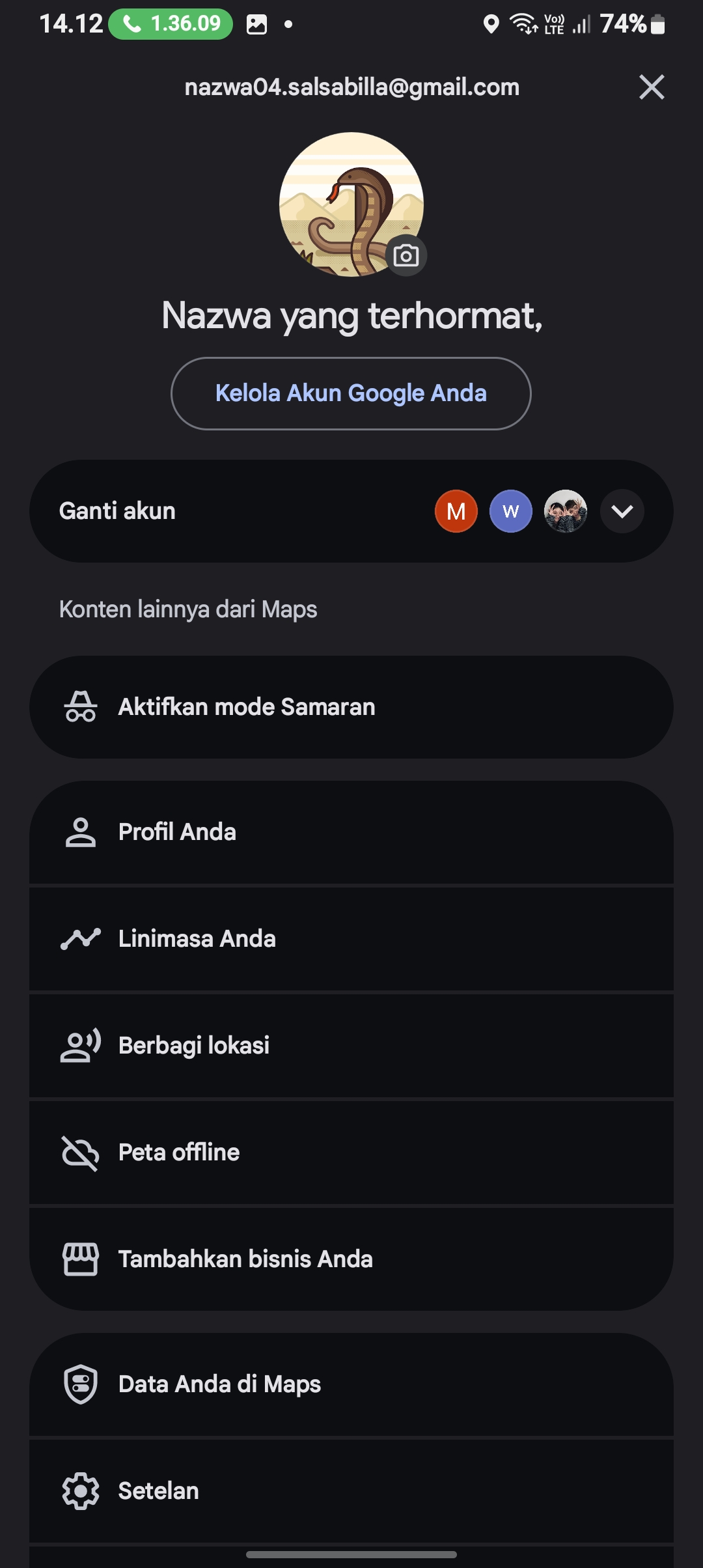The width and height of the screenshot is (703, 1568).
Task: Switch to the orange M account
Action: click(x=456, y=511)
